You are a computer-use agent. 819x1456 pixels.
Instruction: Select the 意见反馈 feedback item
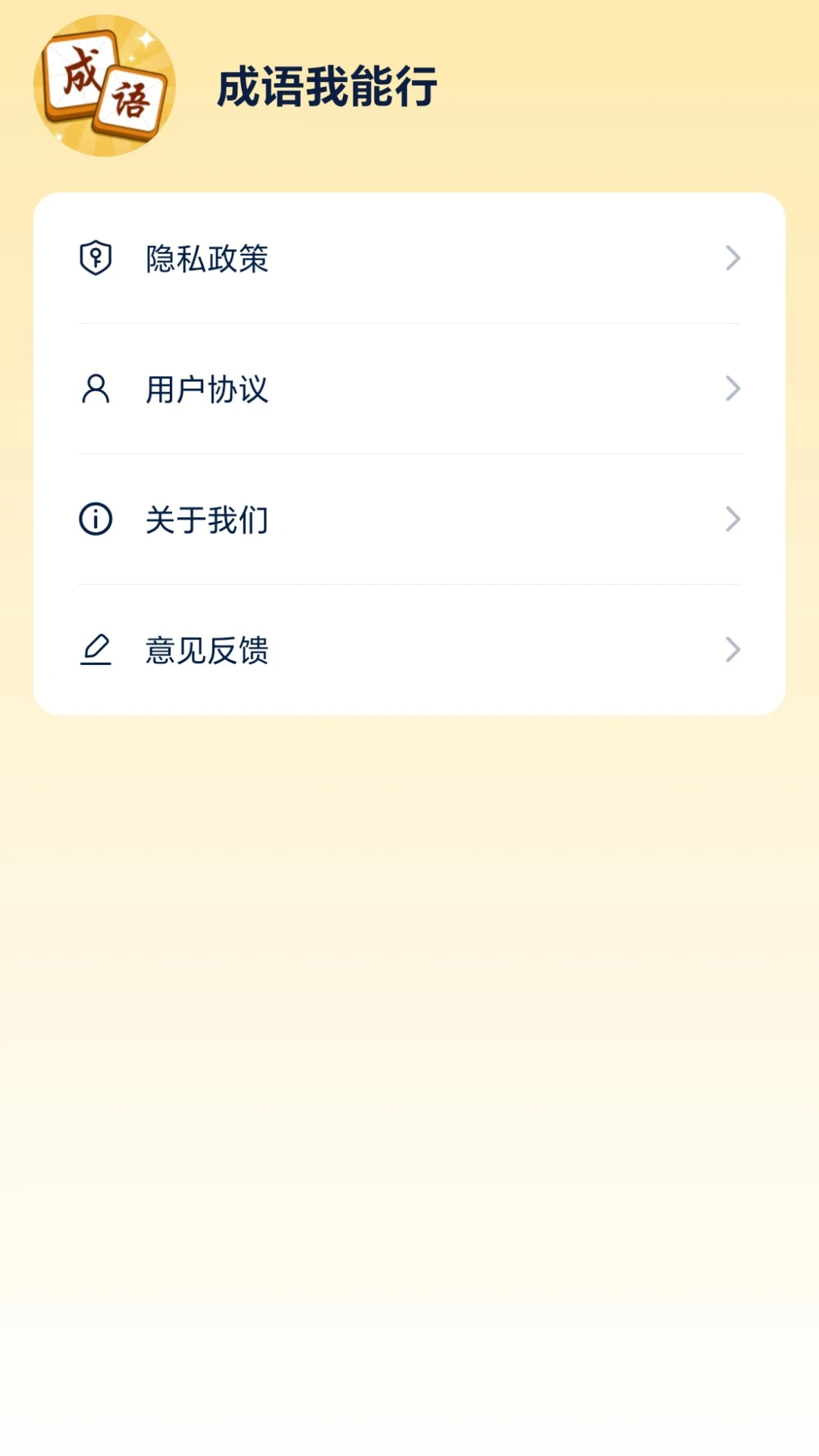(208, 649)
